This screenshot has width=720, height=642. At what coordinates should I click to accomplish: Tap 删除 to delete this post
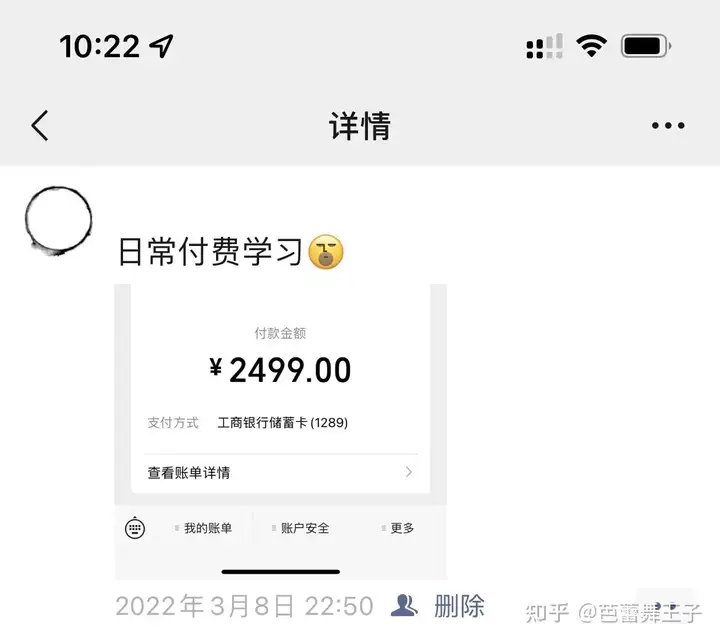pos(459,605)
